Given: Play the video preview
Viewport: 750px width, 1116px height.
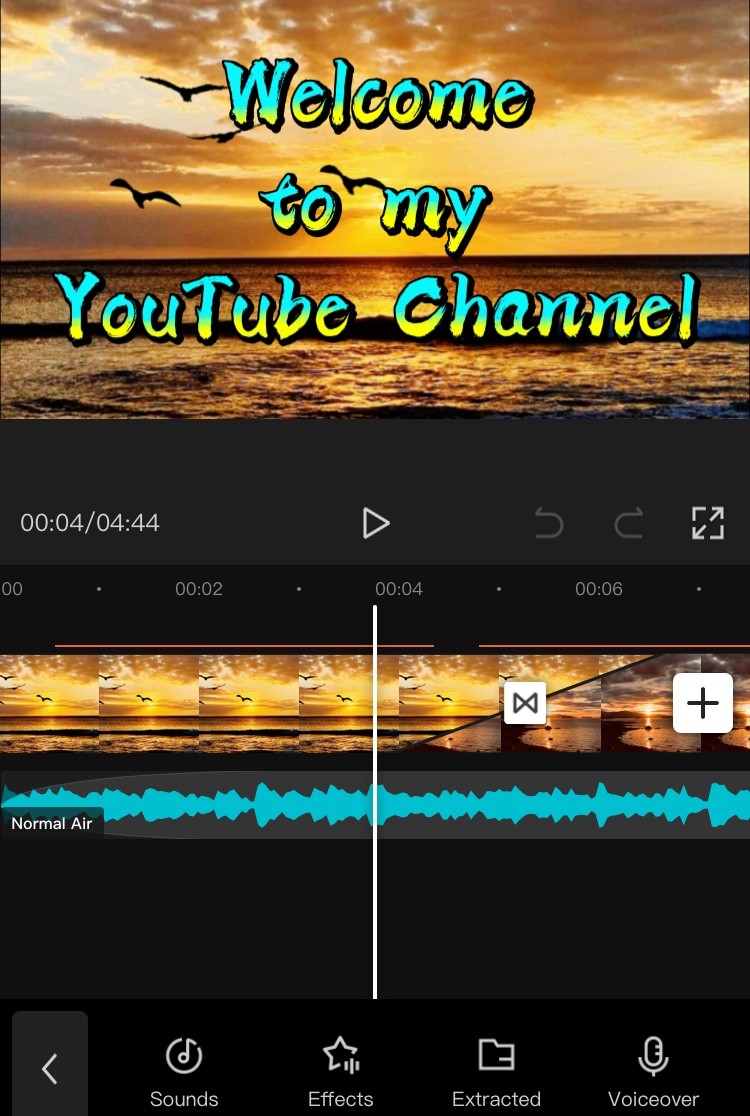Looking at the screenshot, I should coord(376,523).
